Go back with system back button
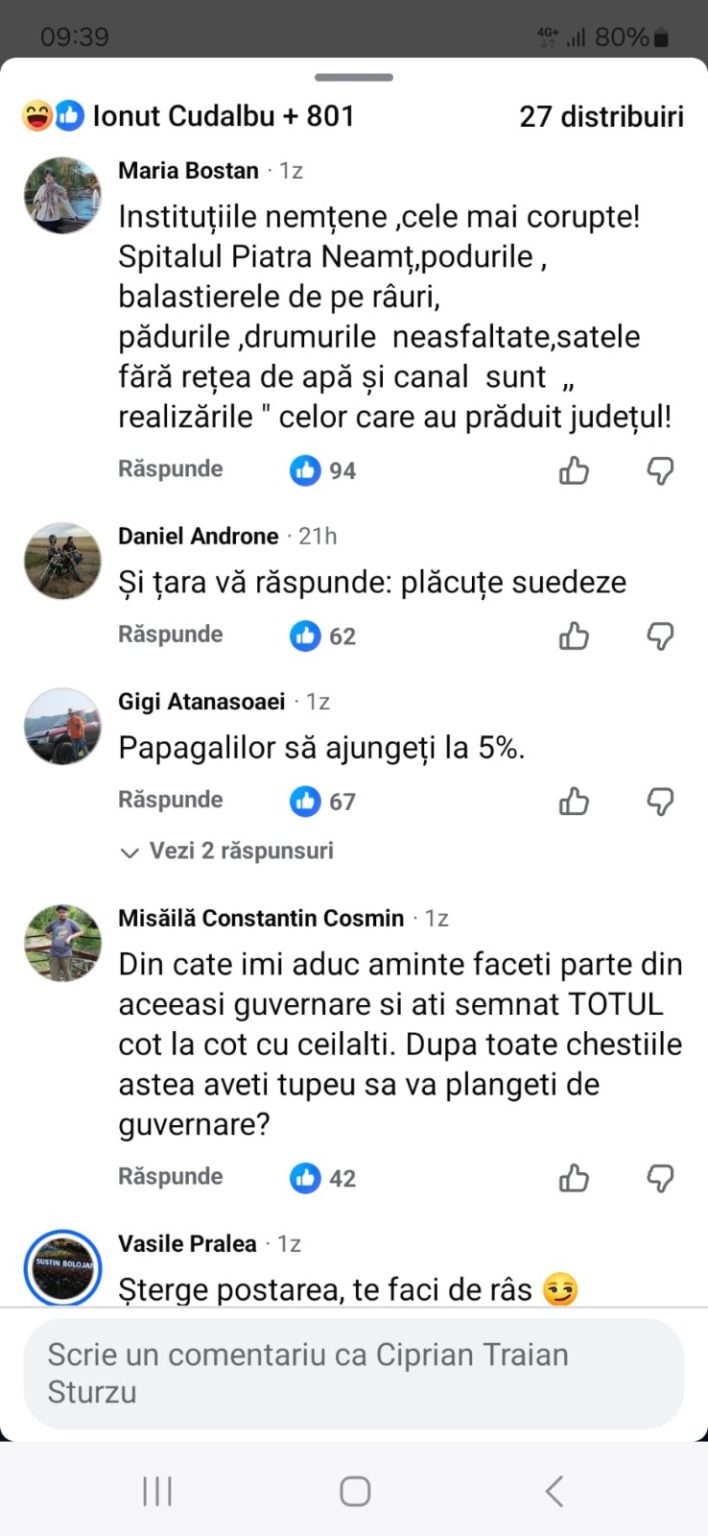 [x=554, y=1491]
